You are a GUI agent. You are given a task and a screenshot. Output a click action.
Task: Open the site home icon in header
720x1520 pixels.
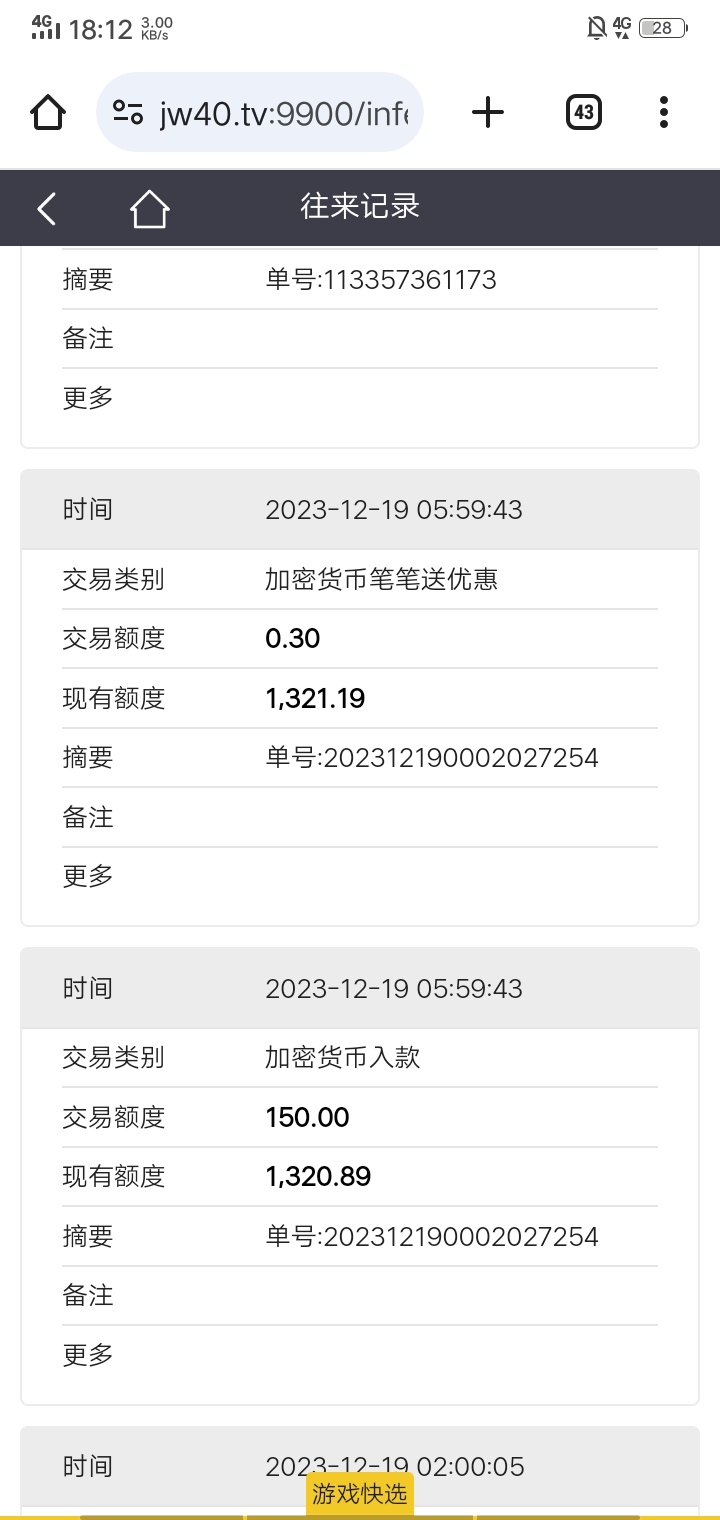pos(150,209)
